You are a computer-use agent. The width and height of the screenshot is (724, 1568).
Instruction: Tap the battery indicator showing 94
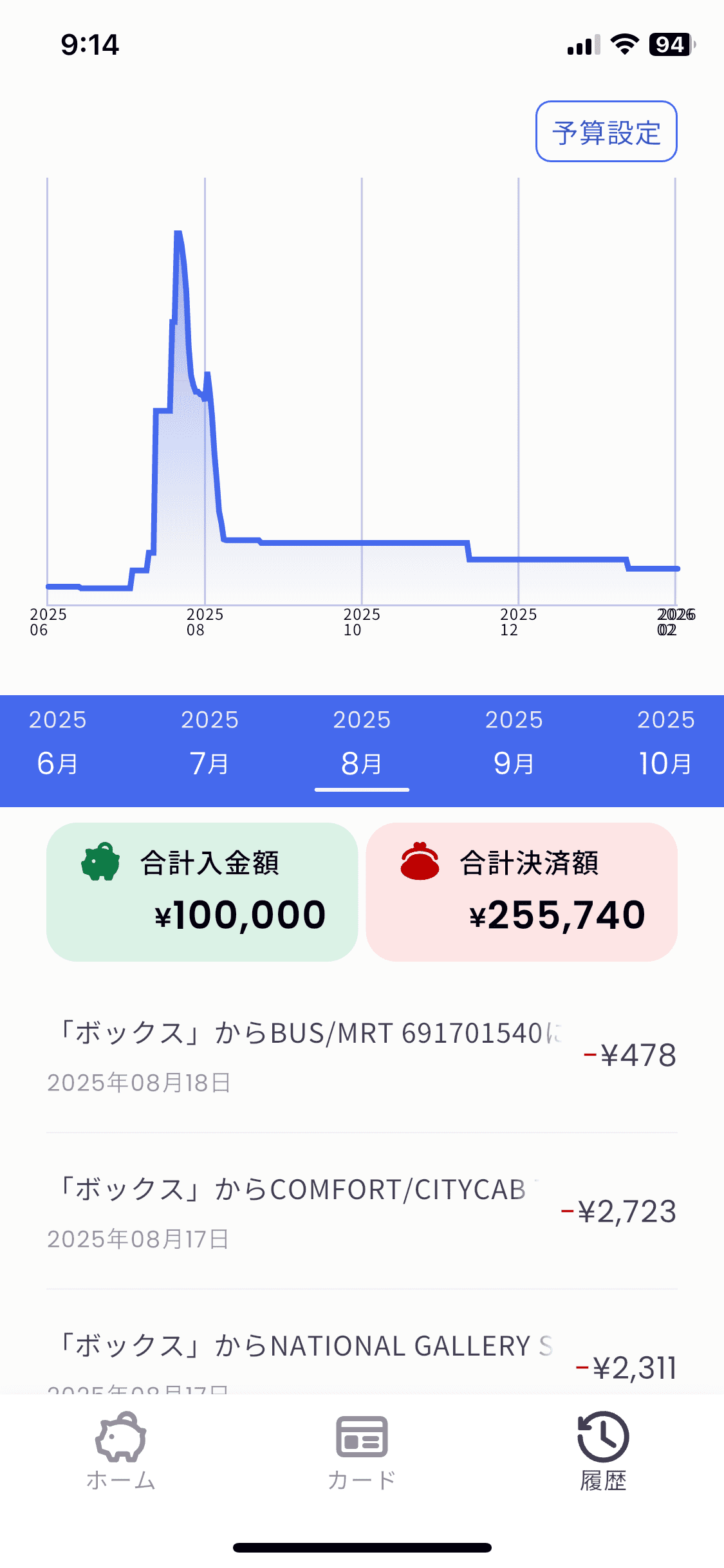pyautogui.click(x=669, y=44)
